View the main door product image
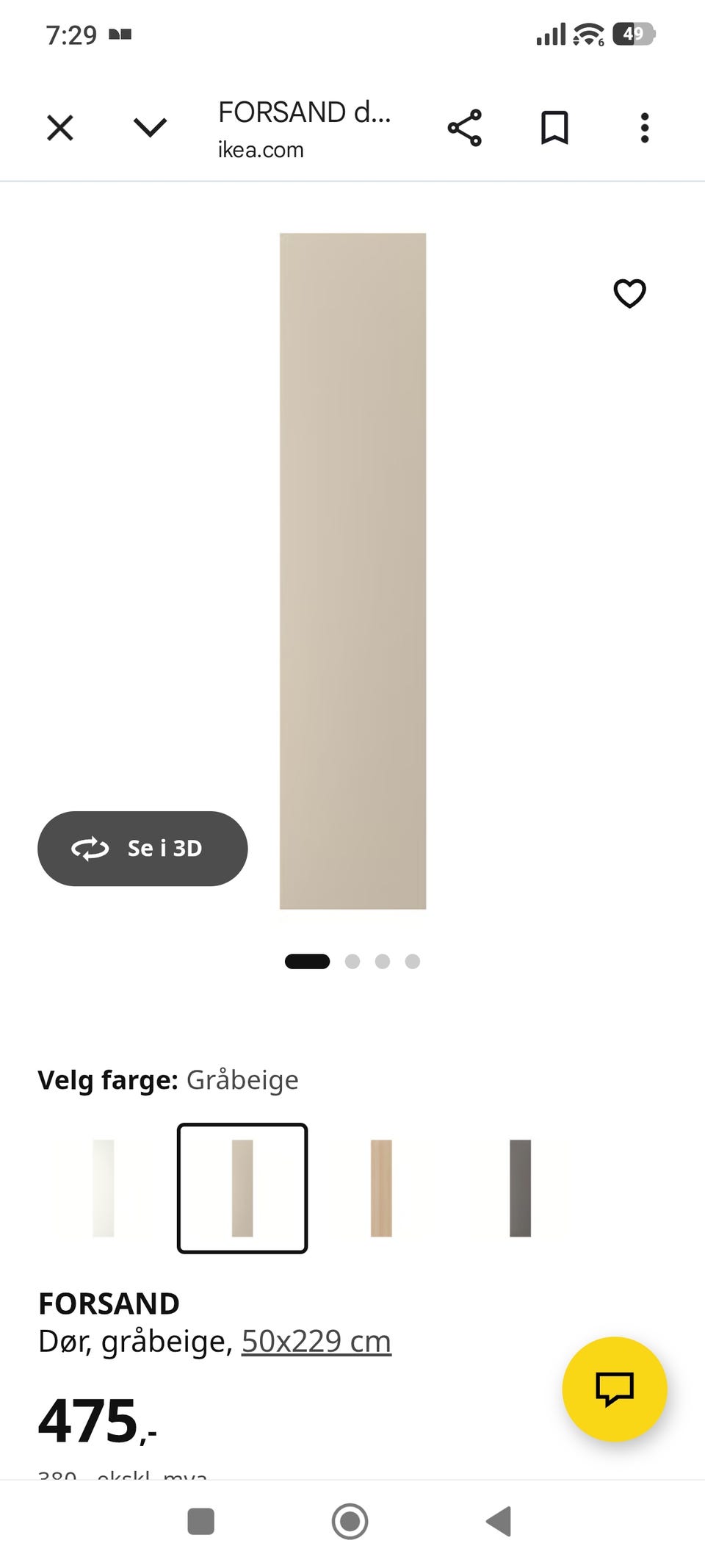Viewport: 705px width, 1568px height. pos(352,571)
